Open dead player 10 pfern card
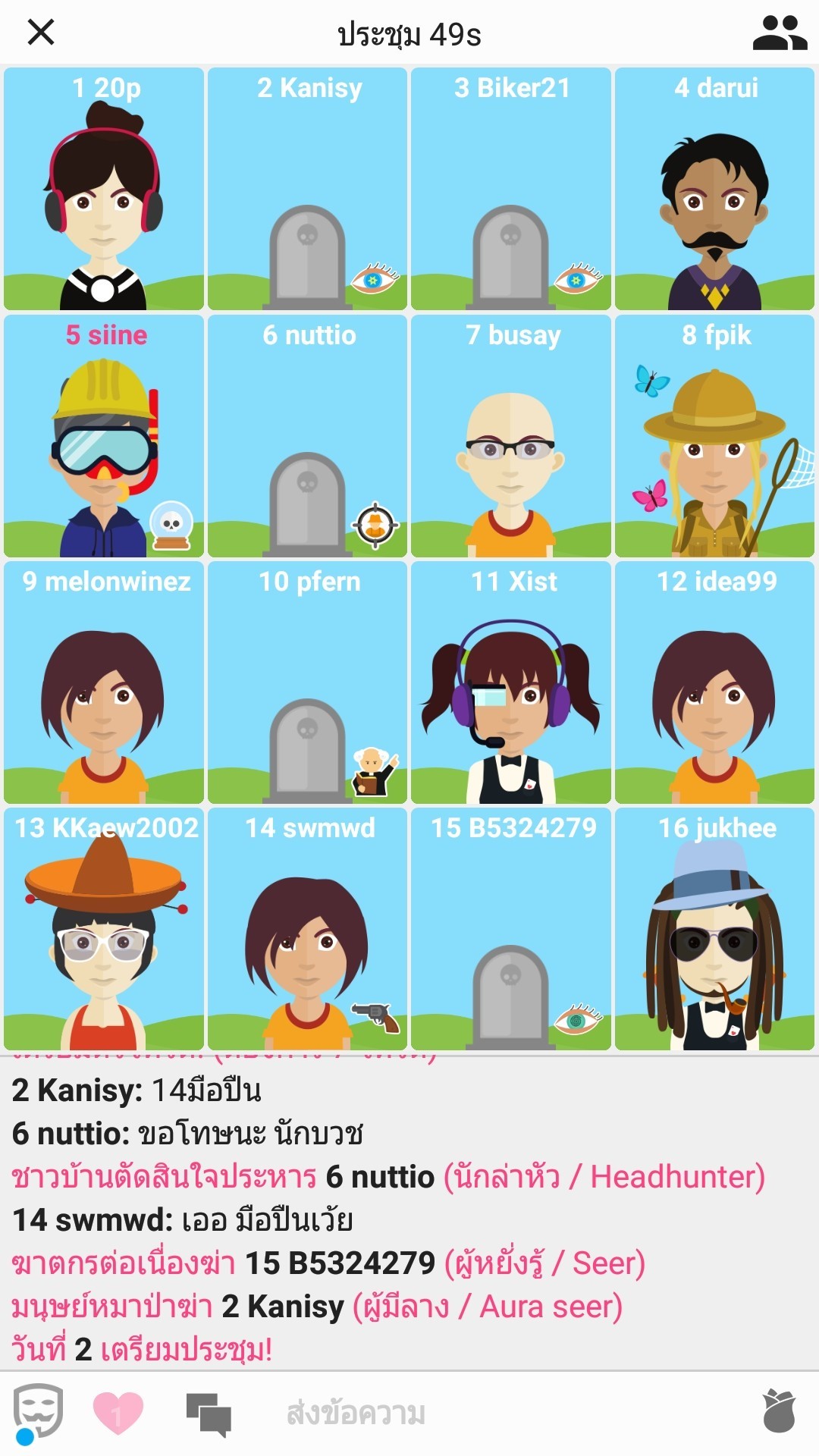Image resolution: width=819 pixels, height=1456 pixels. tap(307, 682)
